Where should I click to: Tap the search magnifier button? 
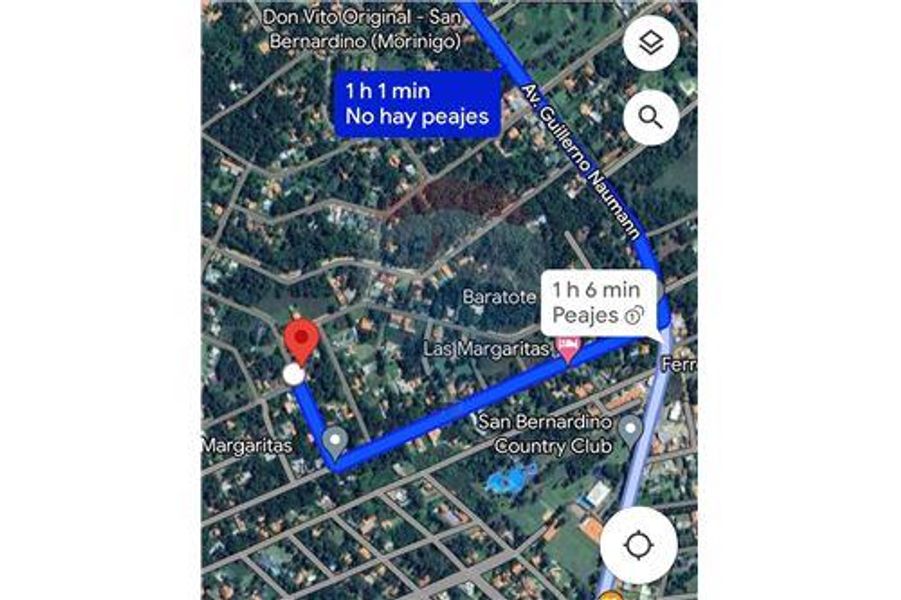click(x=651, y=118)
